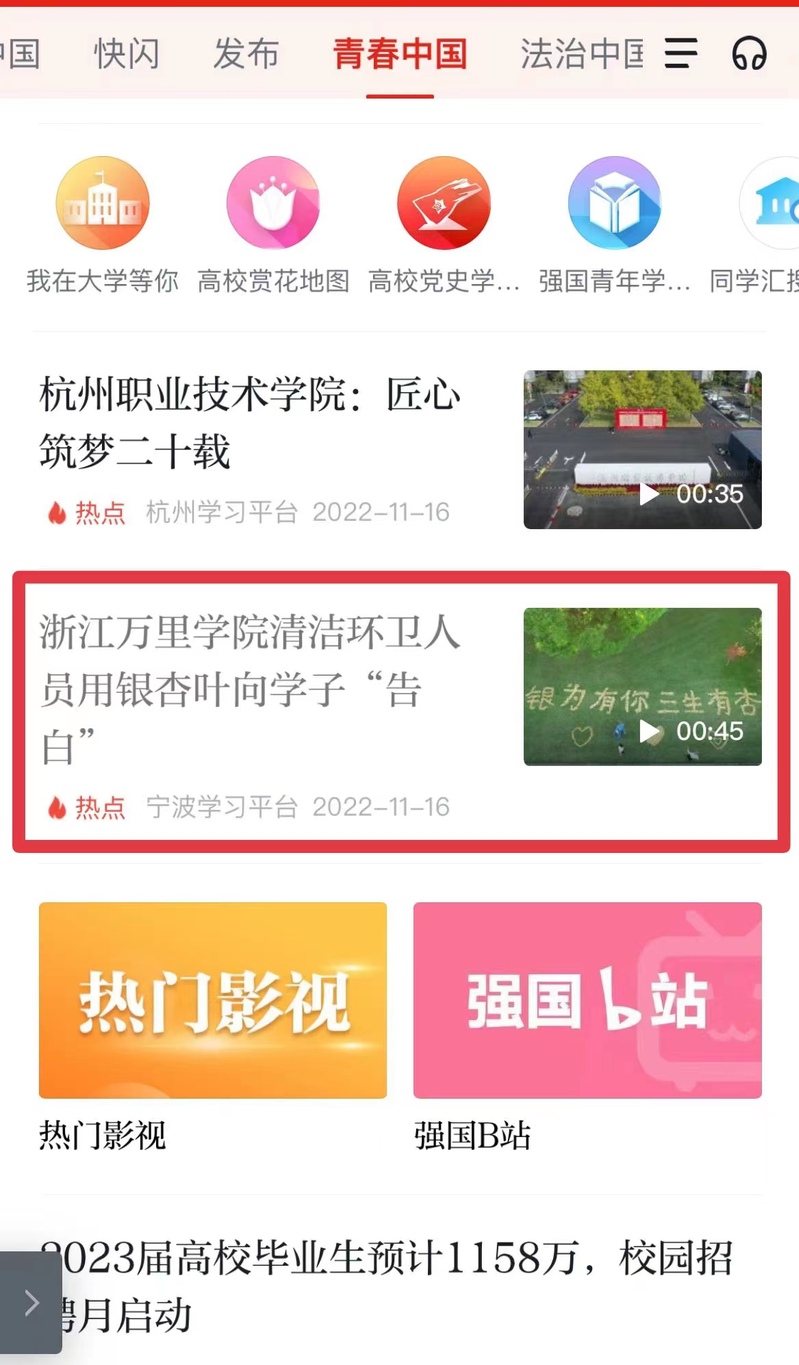Open the audio headphones icon
Image resolution: width=799 pixels, height=1365 pixels.
(x=749, y=53)
